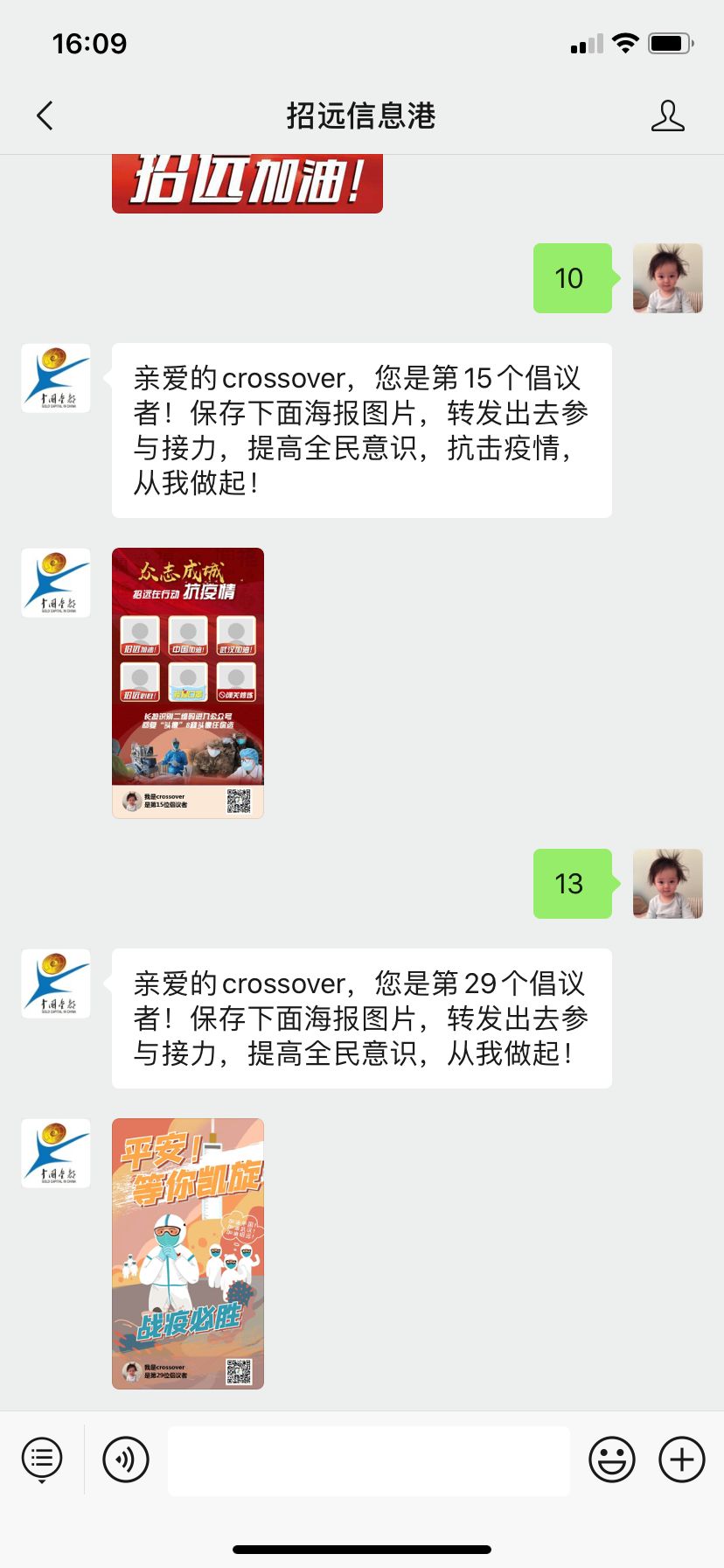724x1568 pixels.
Task: Open the emoji picker
Action: [611, 1459]
